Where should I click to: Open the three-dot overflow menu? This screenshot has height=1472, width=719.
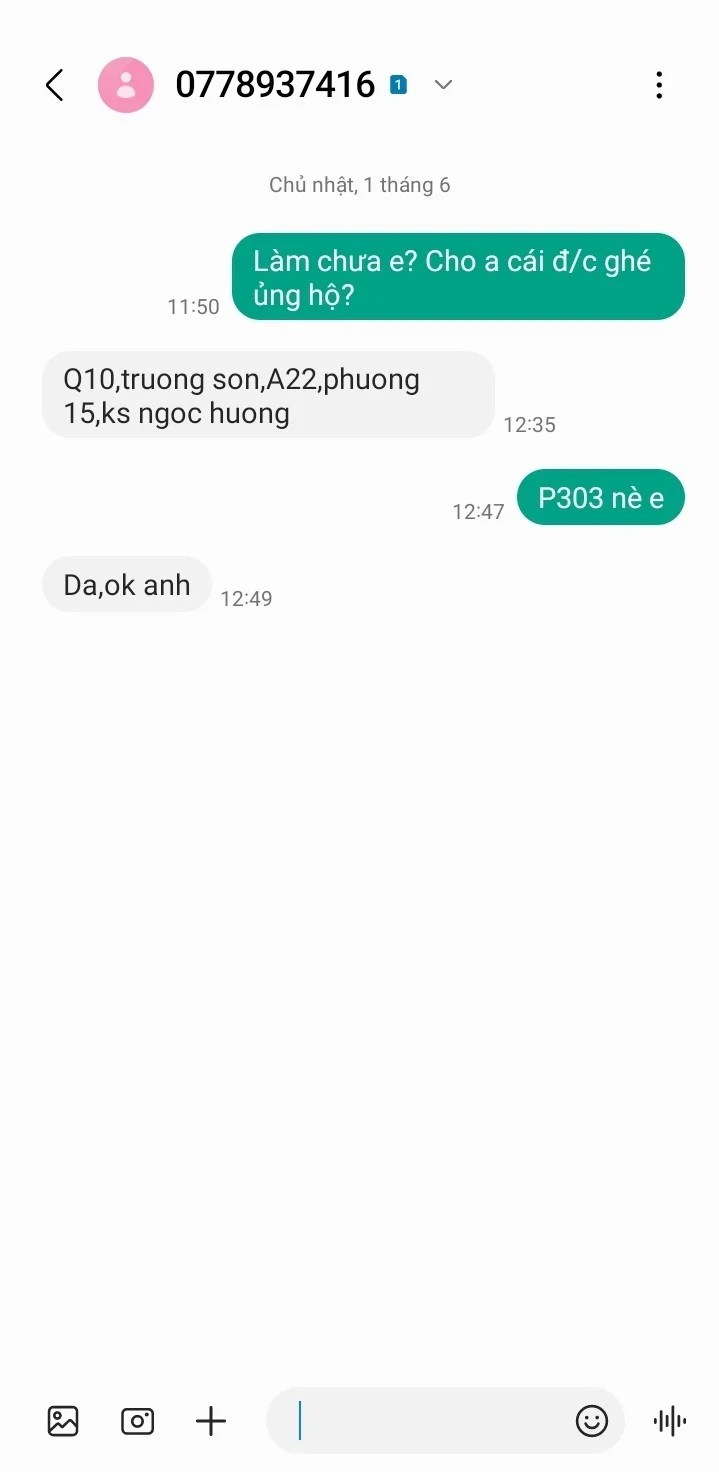(x=658, y=85)
